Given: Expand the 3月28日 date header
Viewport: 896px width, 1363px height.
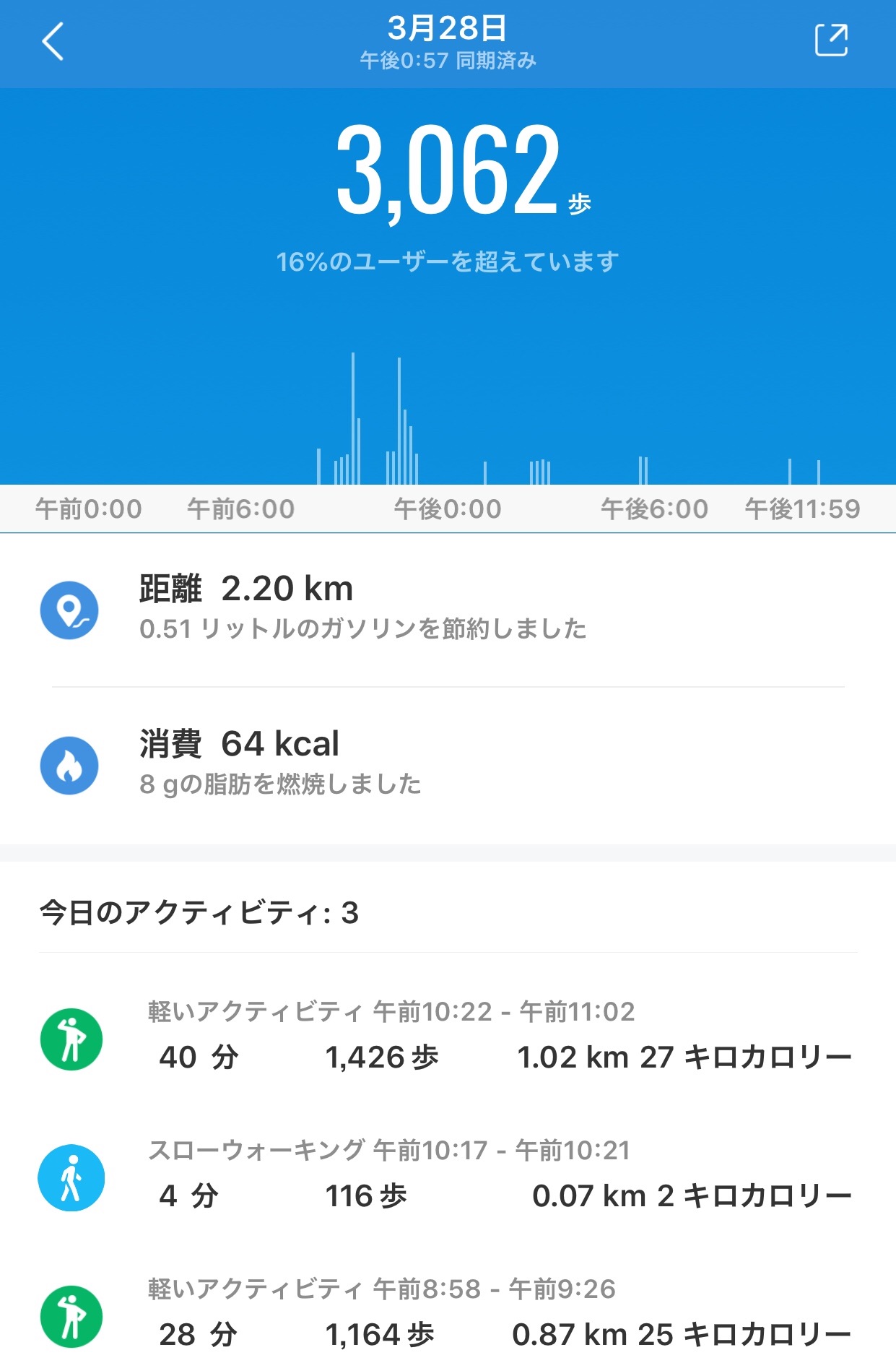Looking at the screenshot, I should tap(448, 30).
